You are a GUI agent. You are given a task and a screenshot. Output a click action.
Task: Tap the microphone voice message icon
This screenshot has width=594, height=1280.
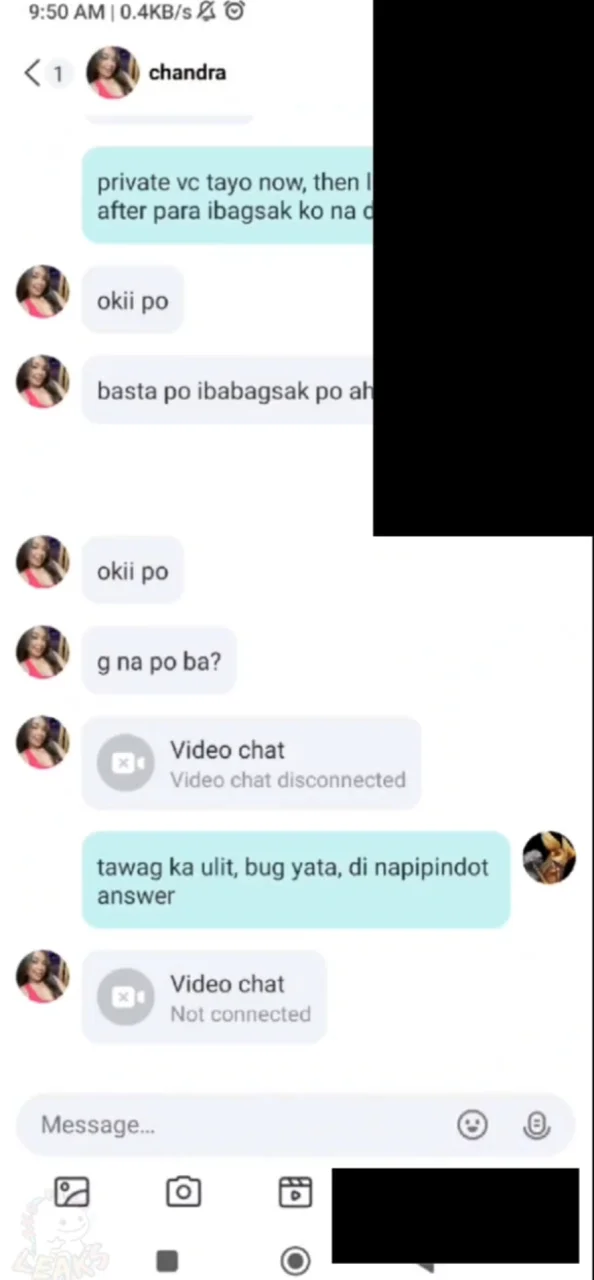point(537,1125)
